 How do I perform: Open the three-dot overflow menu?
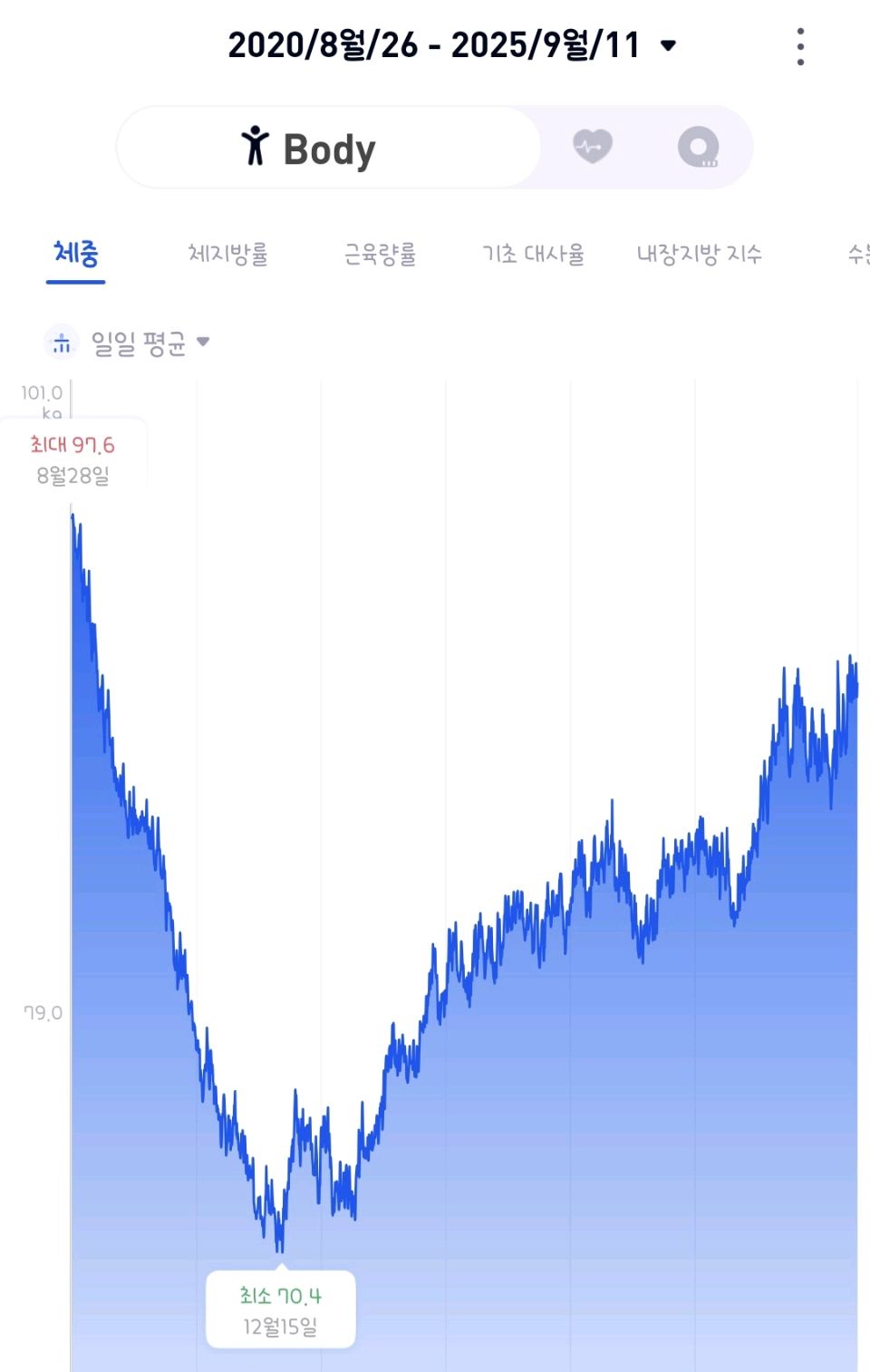tap(800, 46)
